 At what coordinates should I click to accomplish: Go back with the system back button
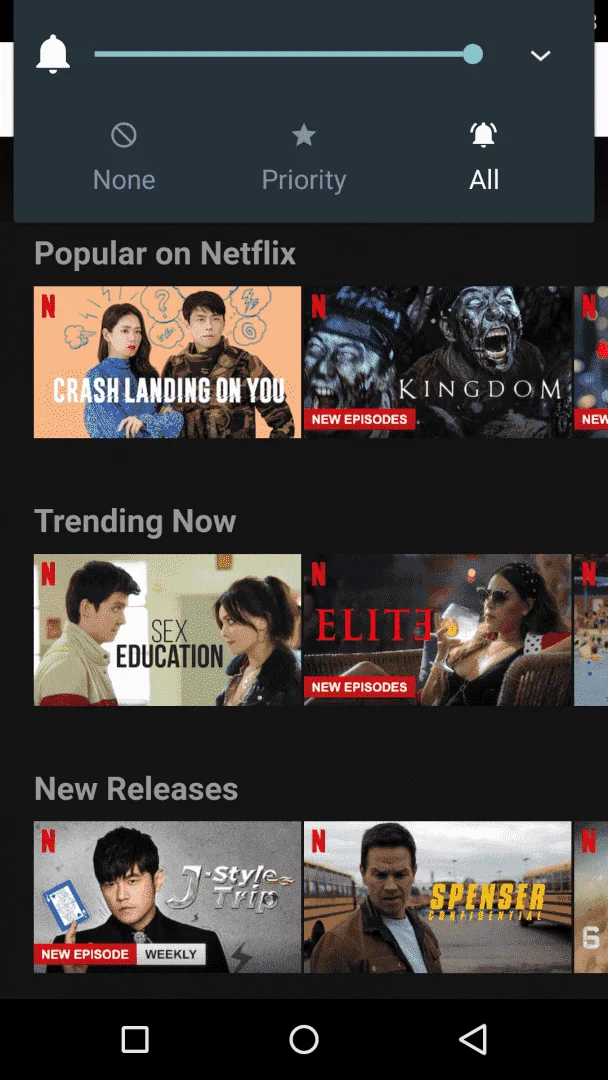(x=473, y=1039)
